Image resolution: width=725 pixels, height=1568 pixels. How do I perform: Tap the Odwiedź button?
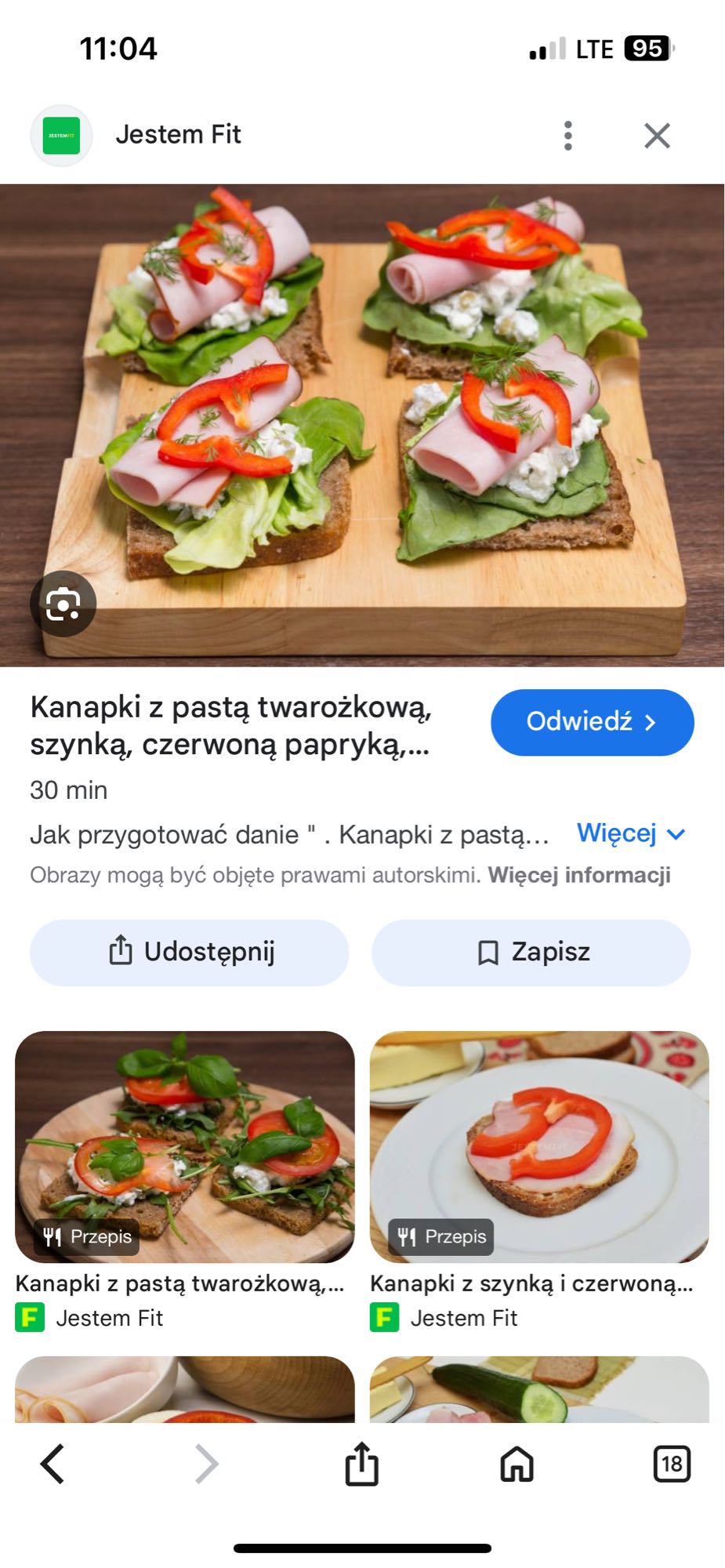click(x=592, y=723)
